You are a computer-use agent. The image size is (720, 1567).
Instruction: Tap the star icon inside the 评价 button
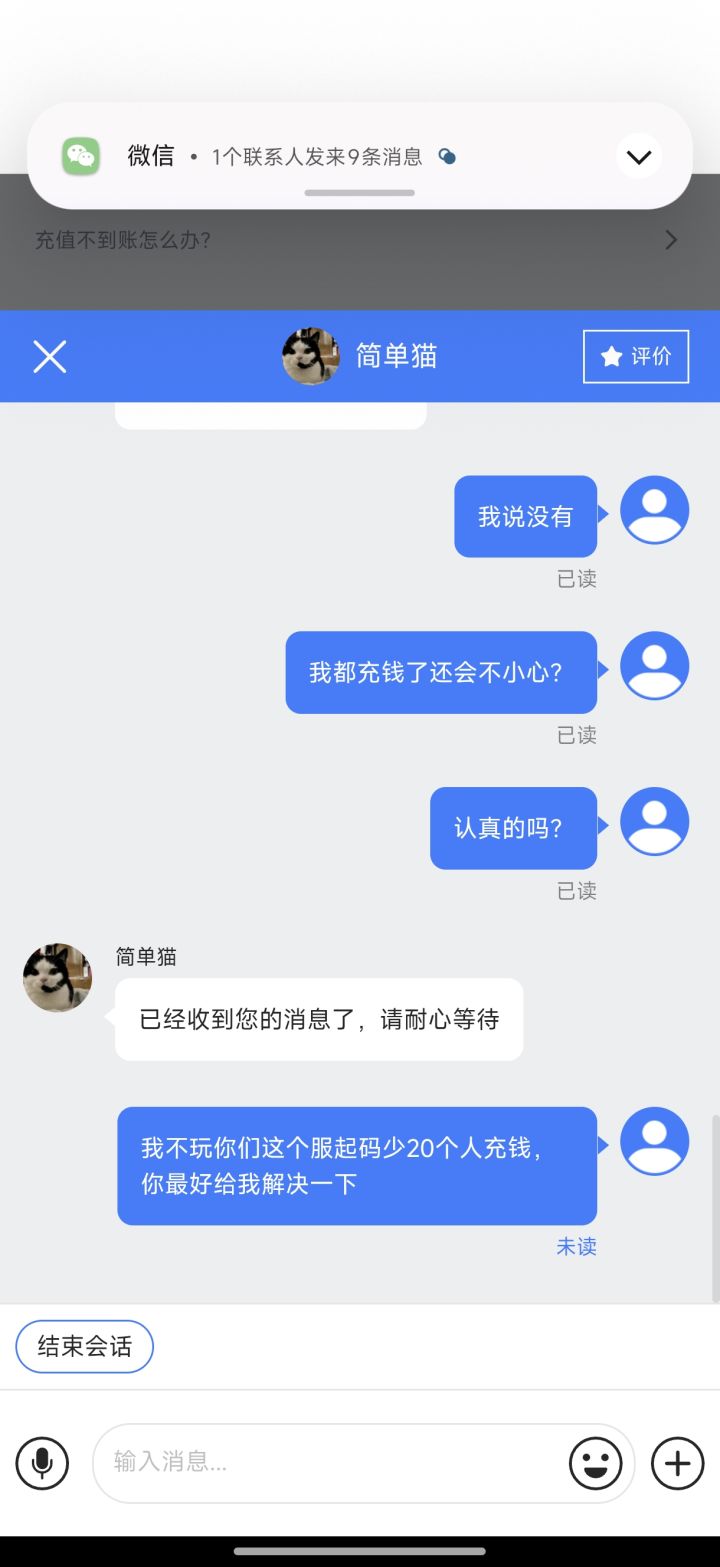611,356
